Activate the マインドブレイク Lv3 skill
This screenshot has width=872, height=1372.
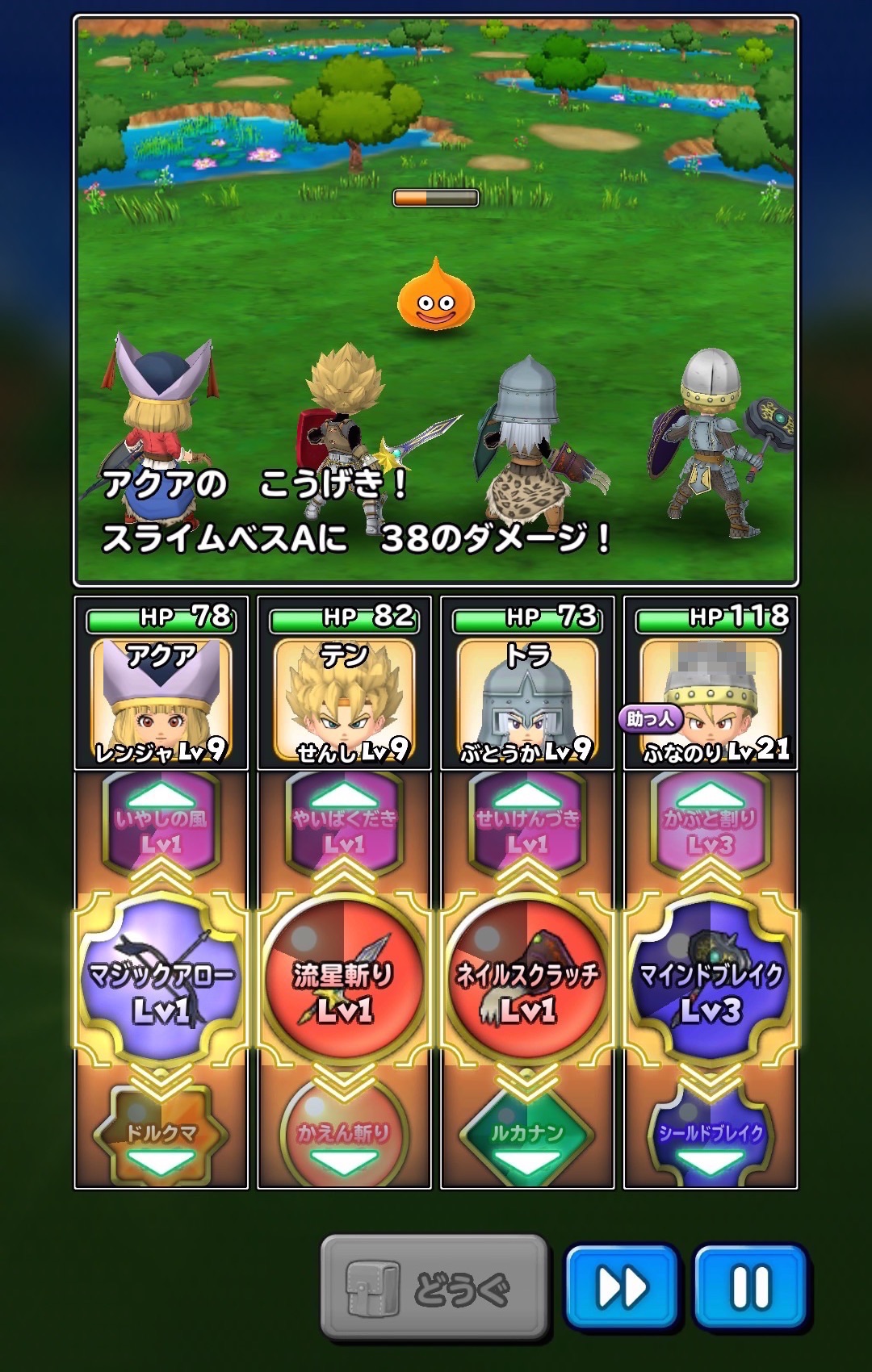711,979
